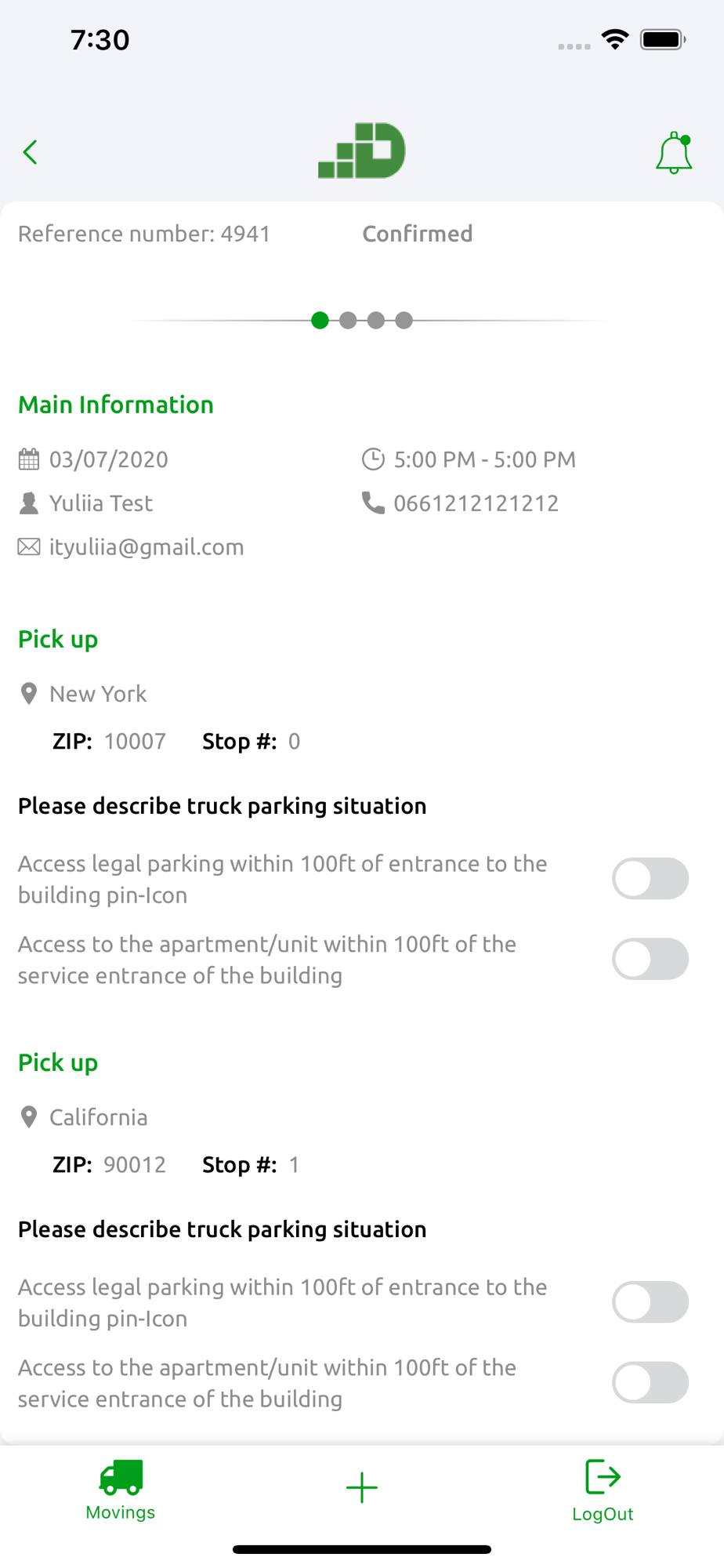Add a new moving with plus button
Screen dimensions: 724x1568
[362, 1487]
